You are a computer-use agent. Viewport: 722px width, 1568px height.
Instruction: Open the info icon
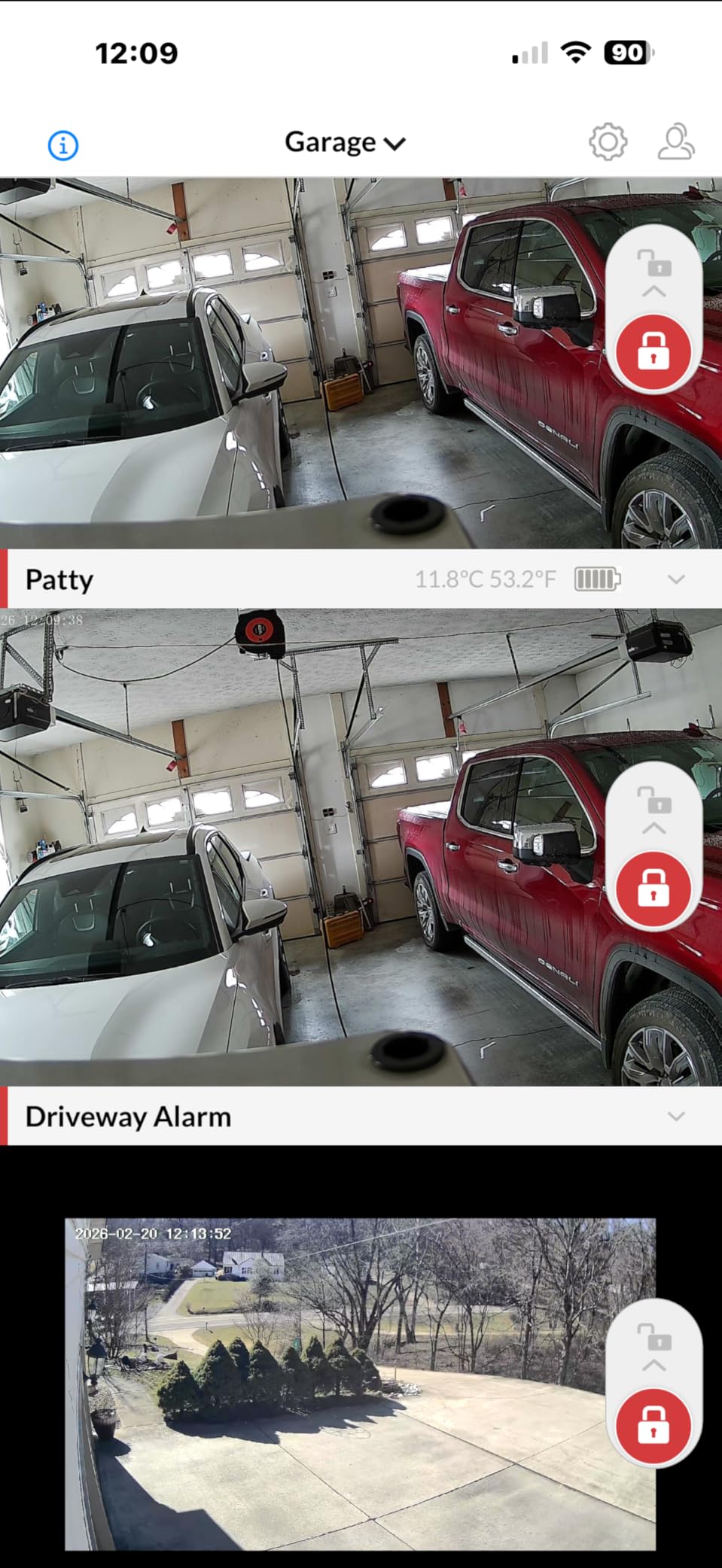(x=63, y=144)
